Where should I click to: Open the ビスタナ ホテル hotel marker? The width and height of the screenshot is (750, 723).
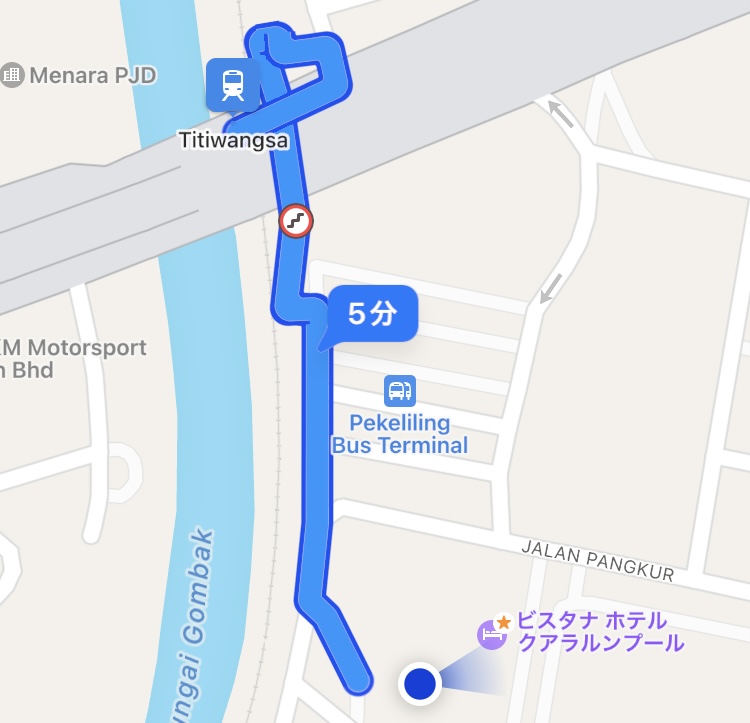pyautogui.click(x=491, y=632)
